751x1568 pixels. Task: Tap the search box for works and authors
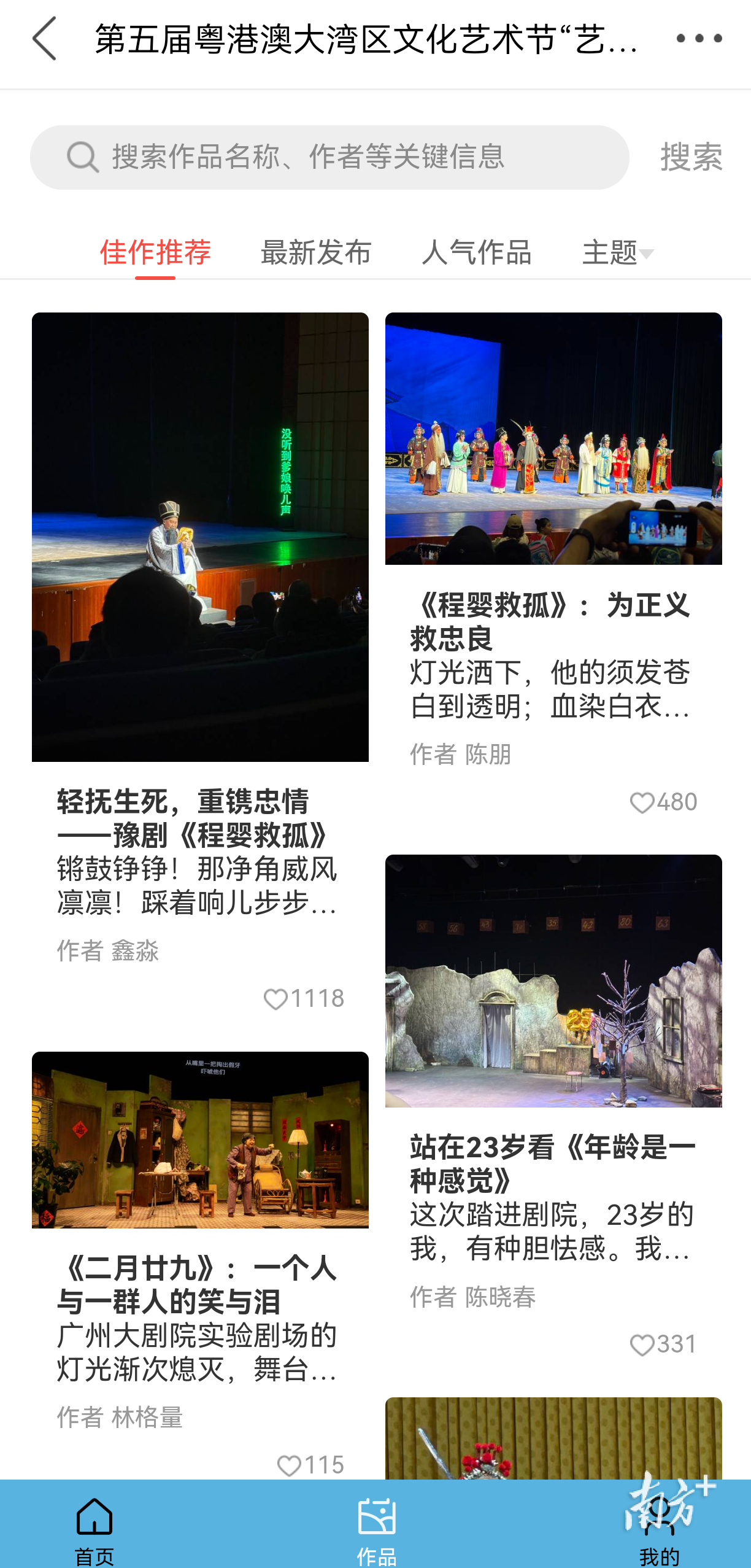[x=329, y=158]
